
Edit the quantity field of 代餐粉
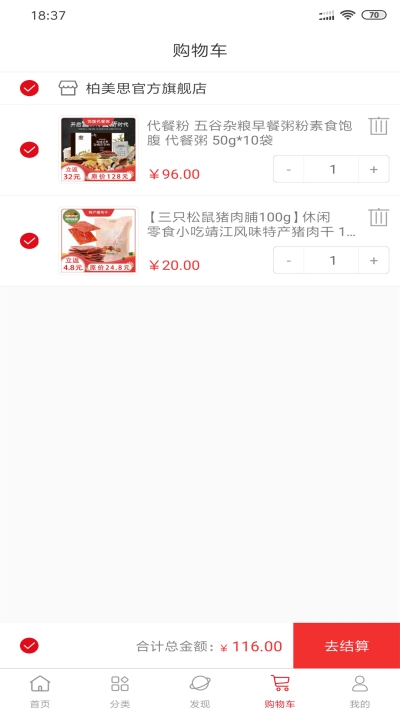coord(332,169)
